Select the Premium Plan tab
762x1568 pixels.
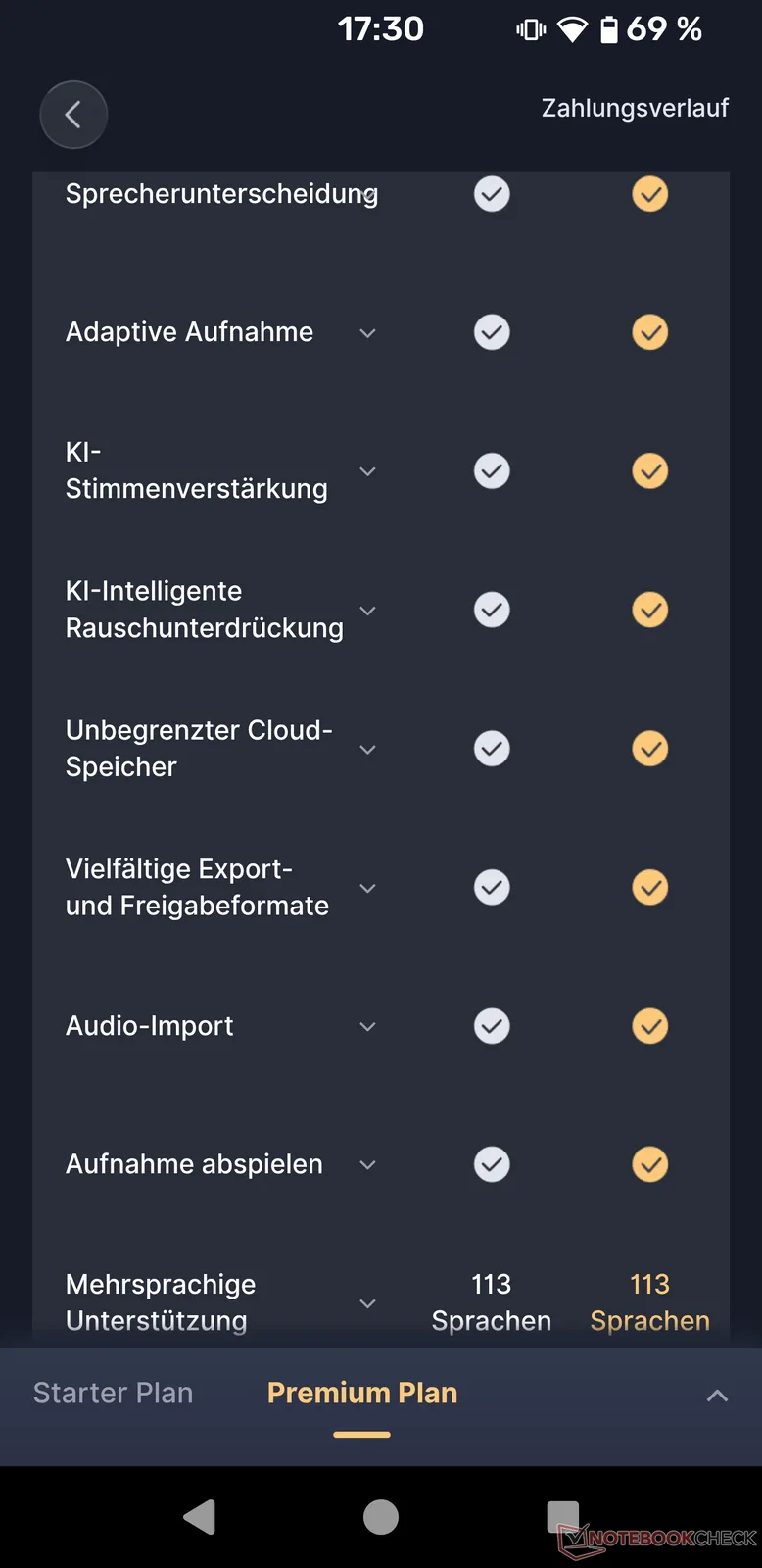point(361,1393)
